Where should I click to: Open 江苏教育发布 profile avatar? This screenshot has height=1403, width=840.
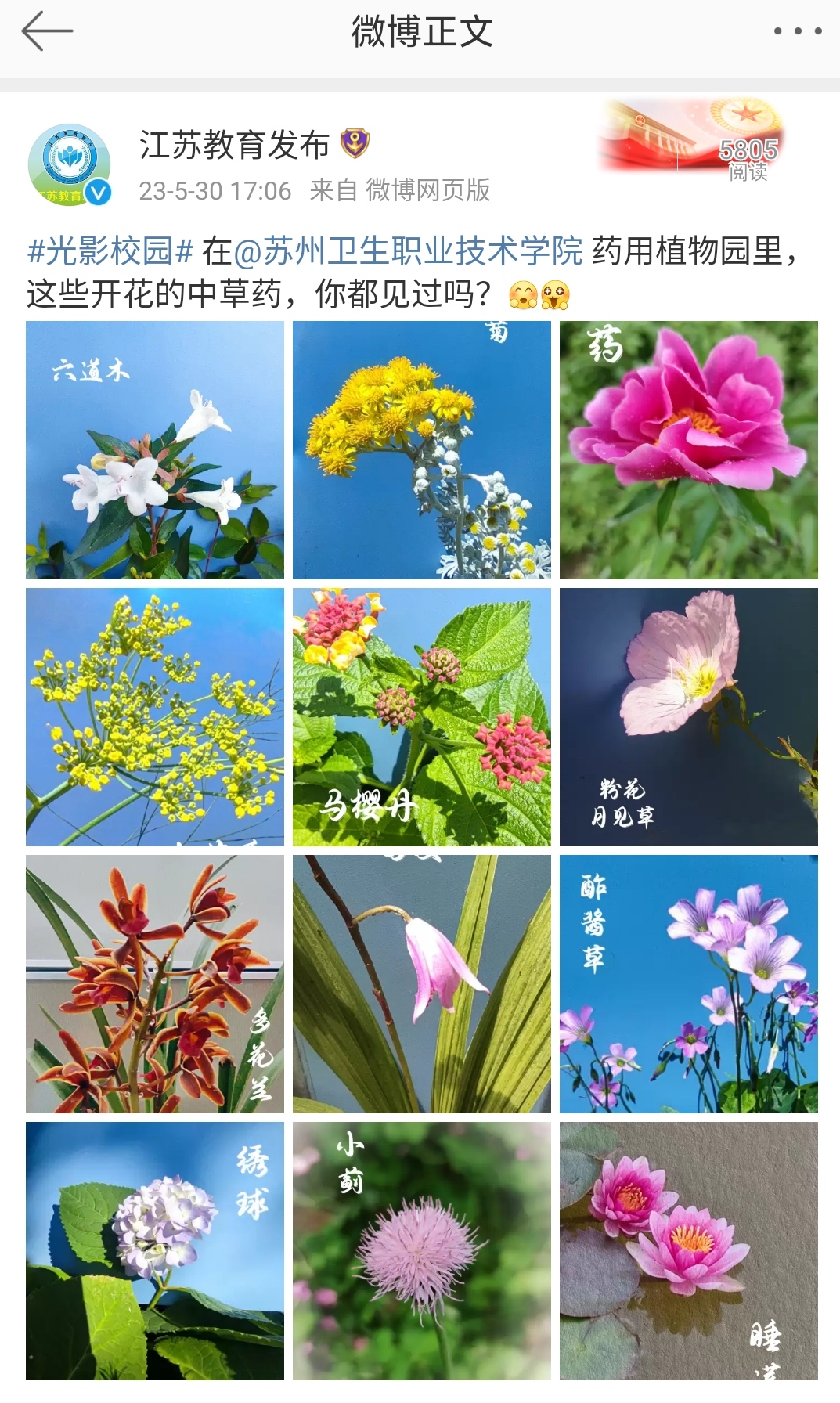point(70,165)
